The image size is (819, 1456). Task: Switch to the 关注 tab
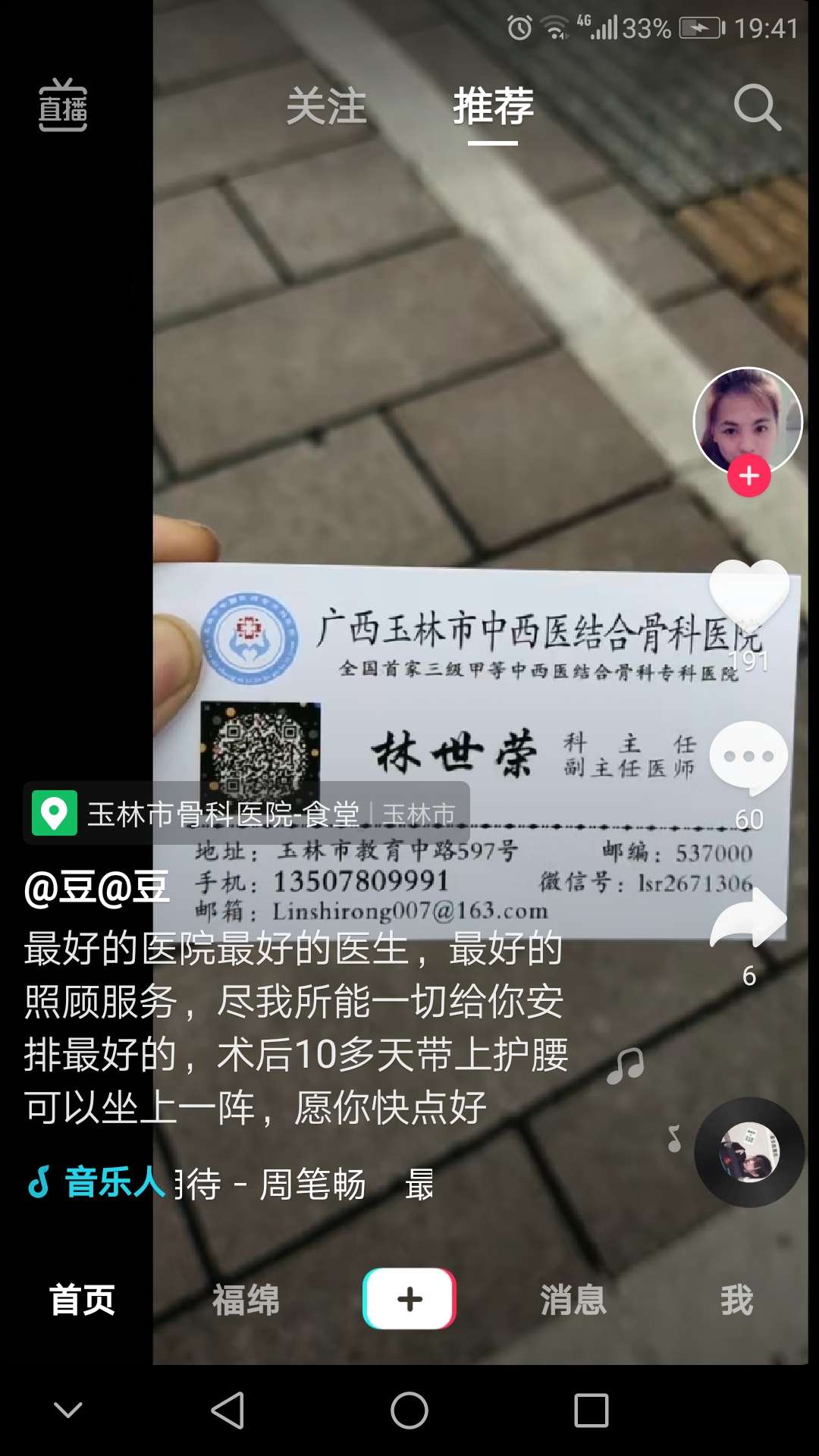point(326,106)
